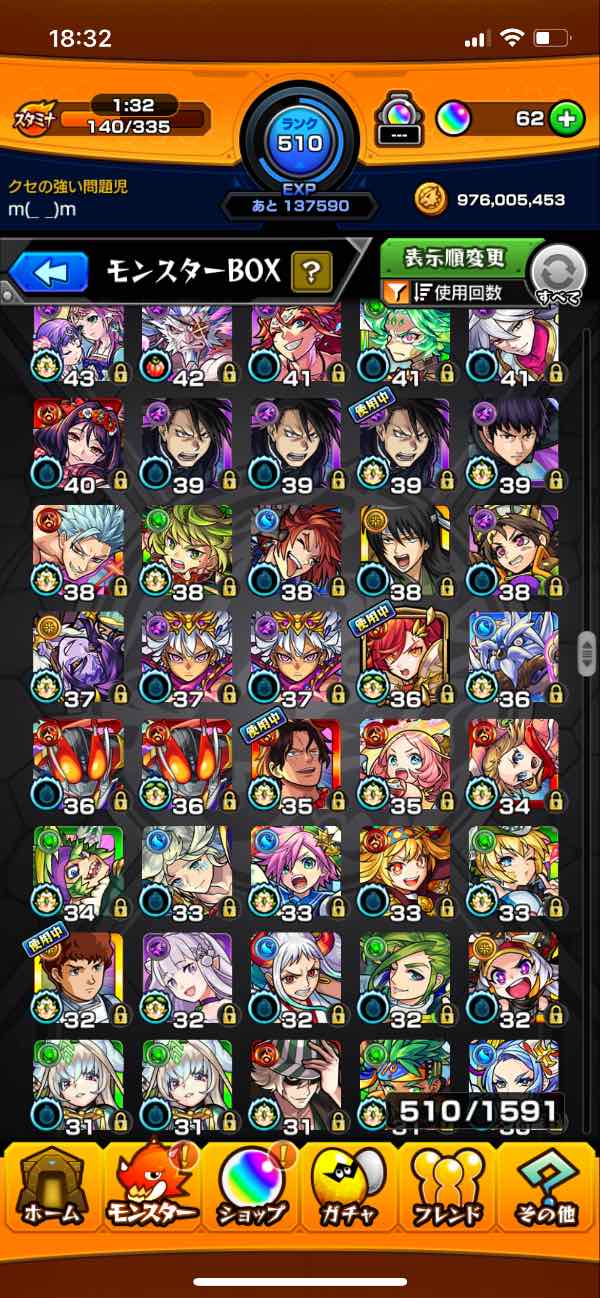The height and width of the screenshot is (1298, 600).
Task: Open the ショップ tab
Action: pyautogui.click(x=251, y=1187)
